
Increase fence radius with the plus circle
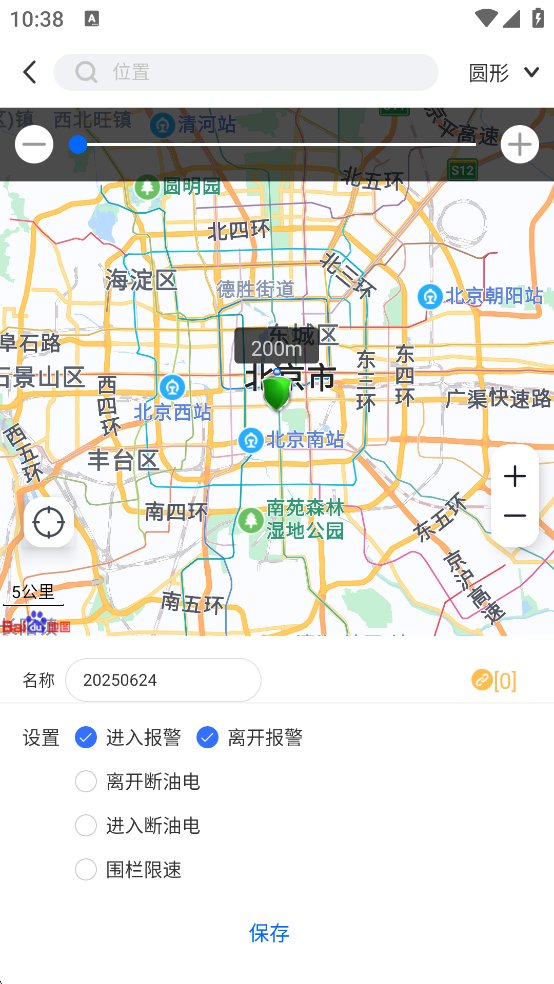click(x=519, y=144)
